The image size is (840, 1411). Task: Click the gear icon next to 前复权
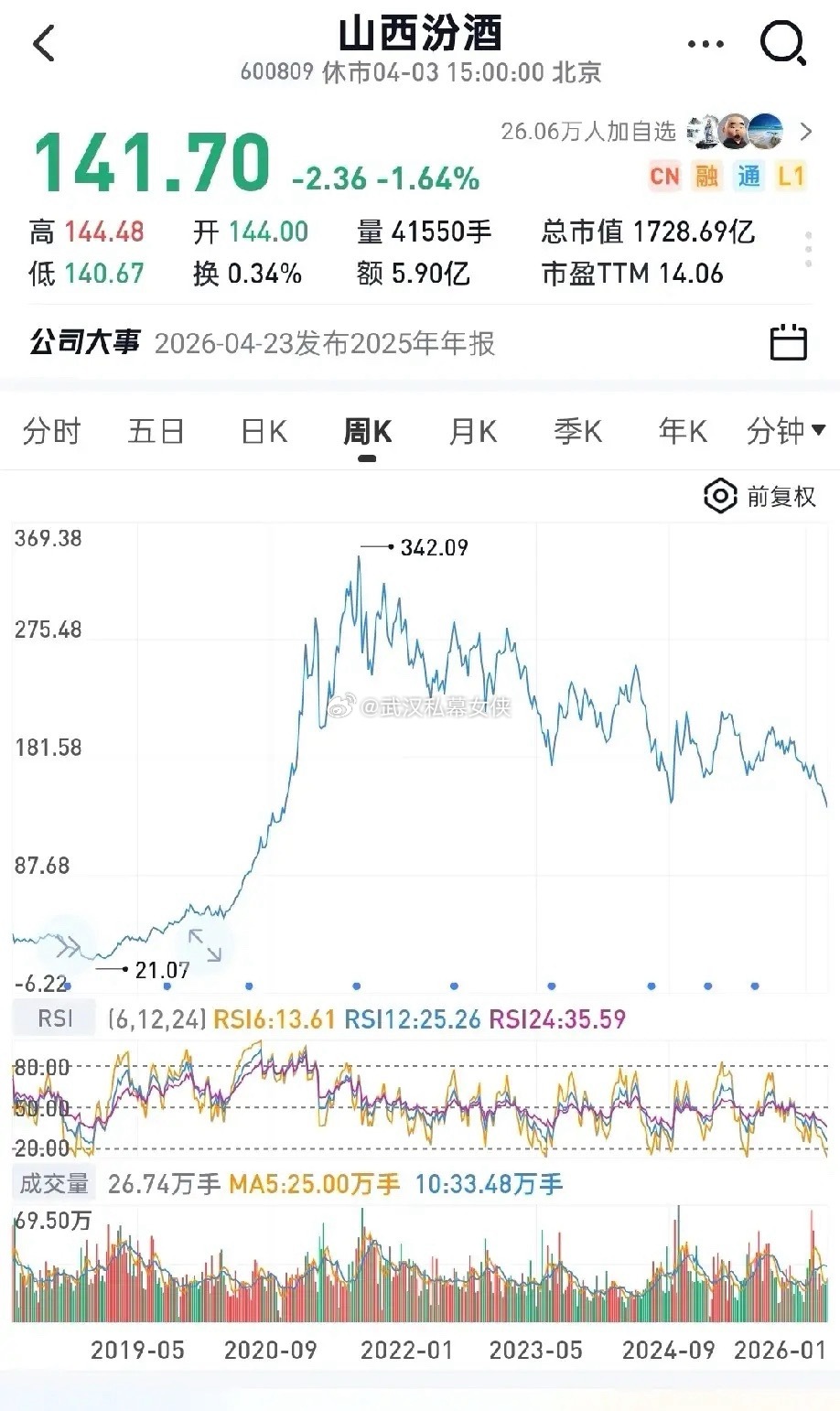720,497
